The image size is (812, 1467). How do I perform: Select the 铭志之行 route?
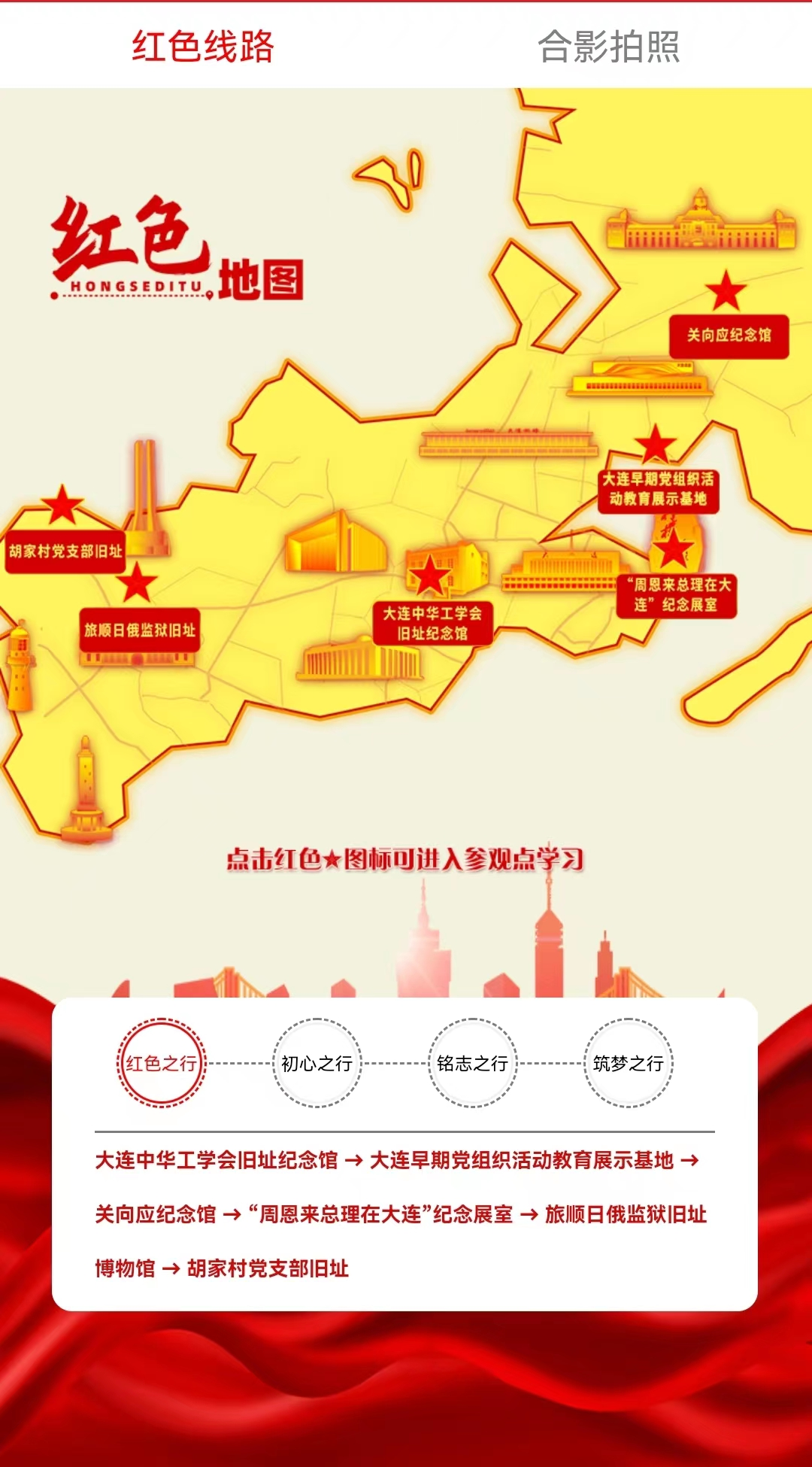[x=472, y=1063]
